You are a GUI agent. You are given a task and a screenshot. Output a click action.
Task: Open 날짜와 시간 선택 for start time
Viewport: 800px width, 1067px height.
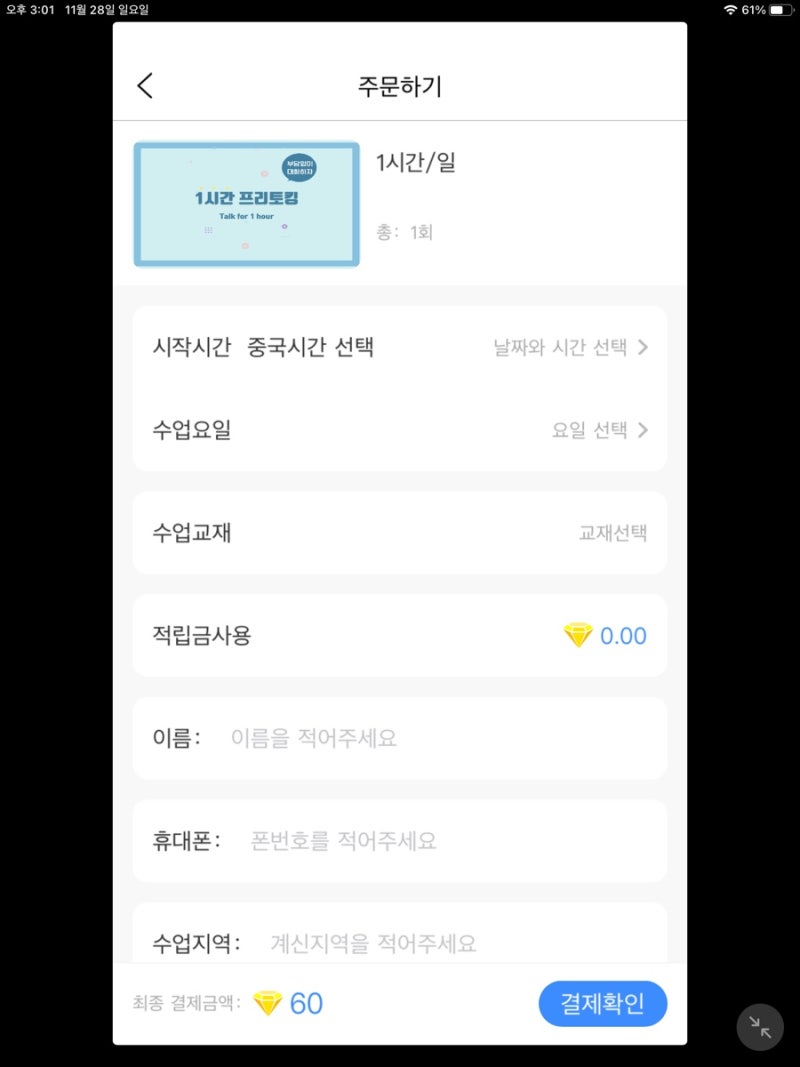pos(570,348)
